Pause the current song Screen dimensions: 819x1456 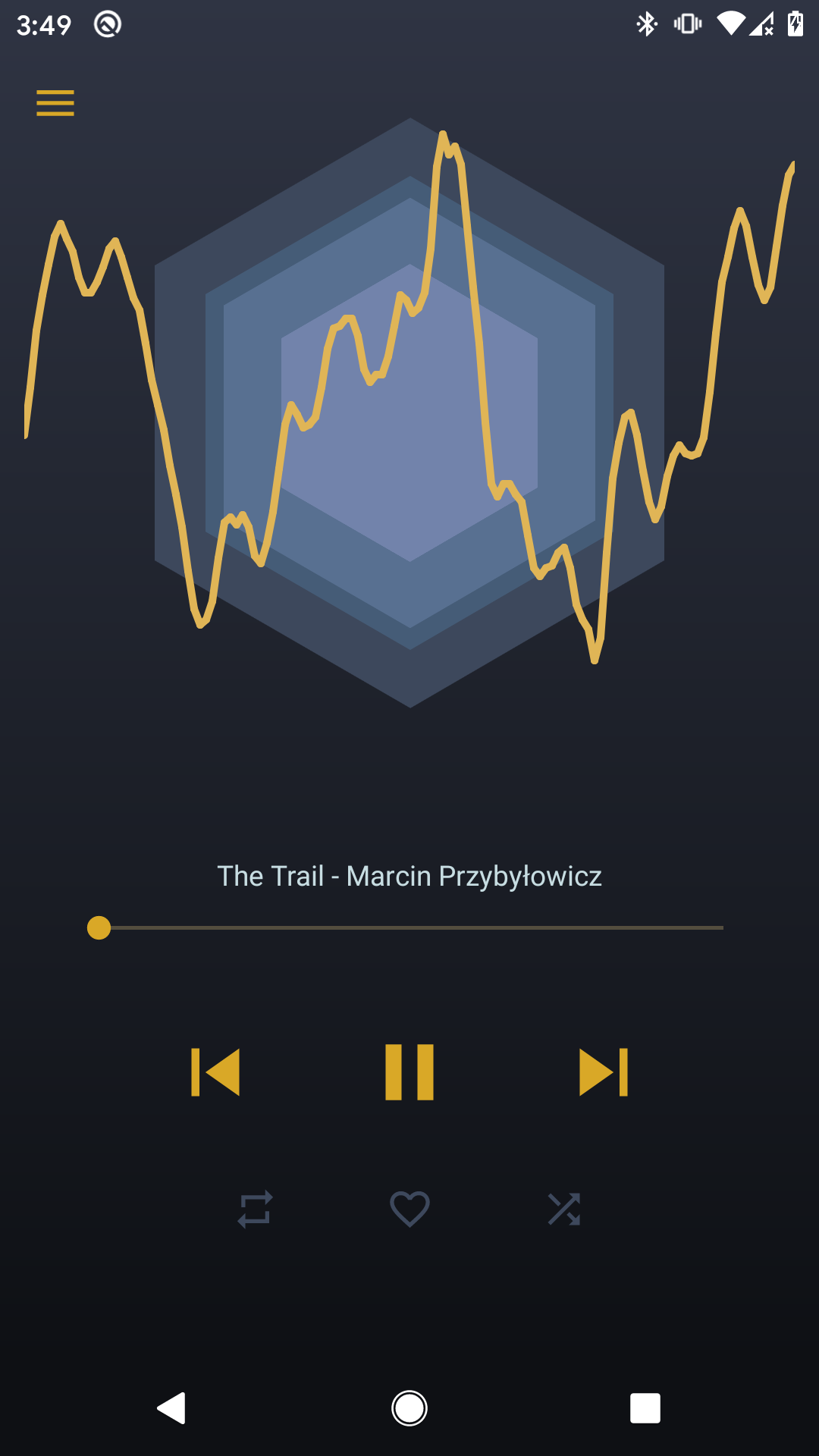(x=409, y=1072)
